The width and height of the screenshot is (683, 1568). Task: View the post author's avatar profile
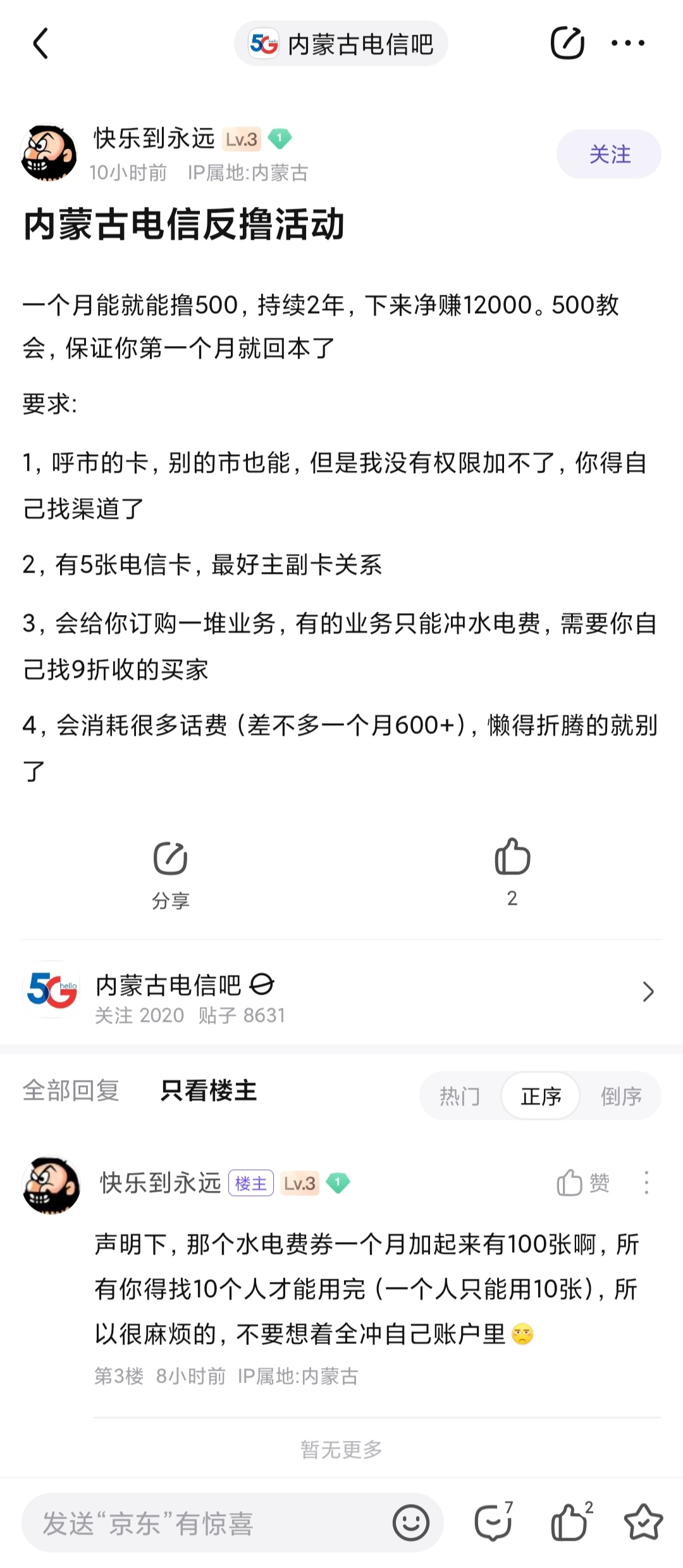49,153
